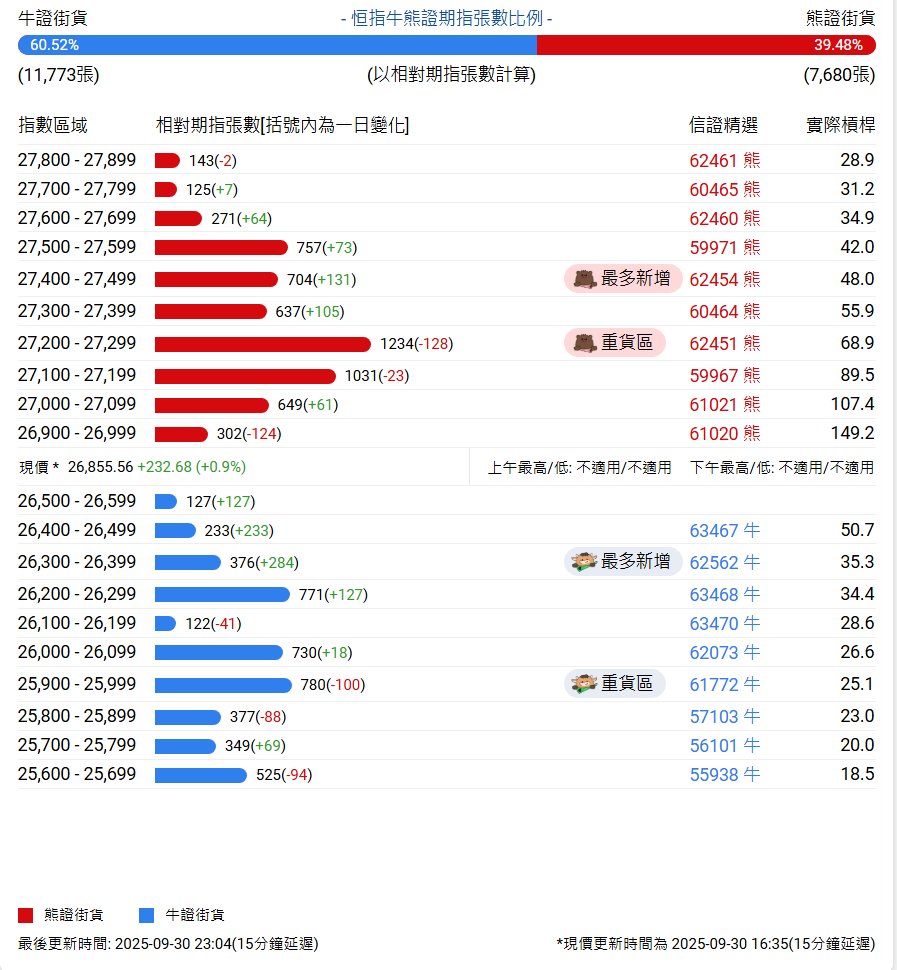Open bear warrant 62451 link
Image resolution: width=897 pixels, height=970 pixels.
coord(724,343)
